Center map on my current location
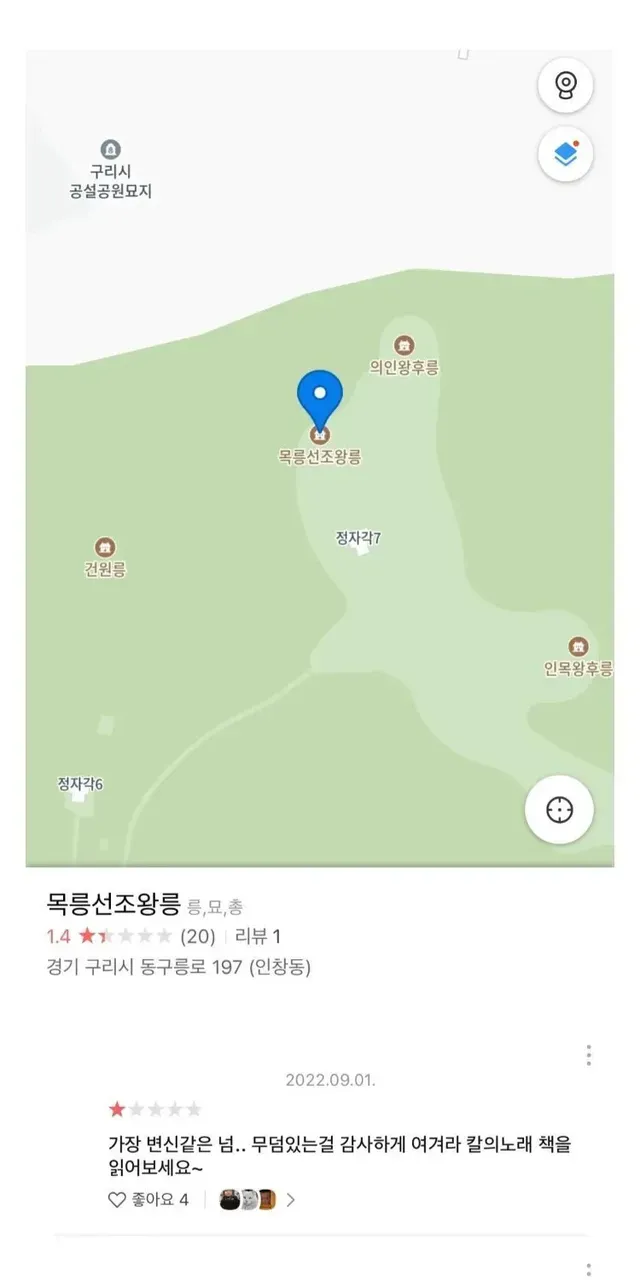 point(559,809)
